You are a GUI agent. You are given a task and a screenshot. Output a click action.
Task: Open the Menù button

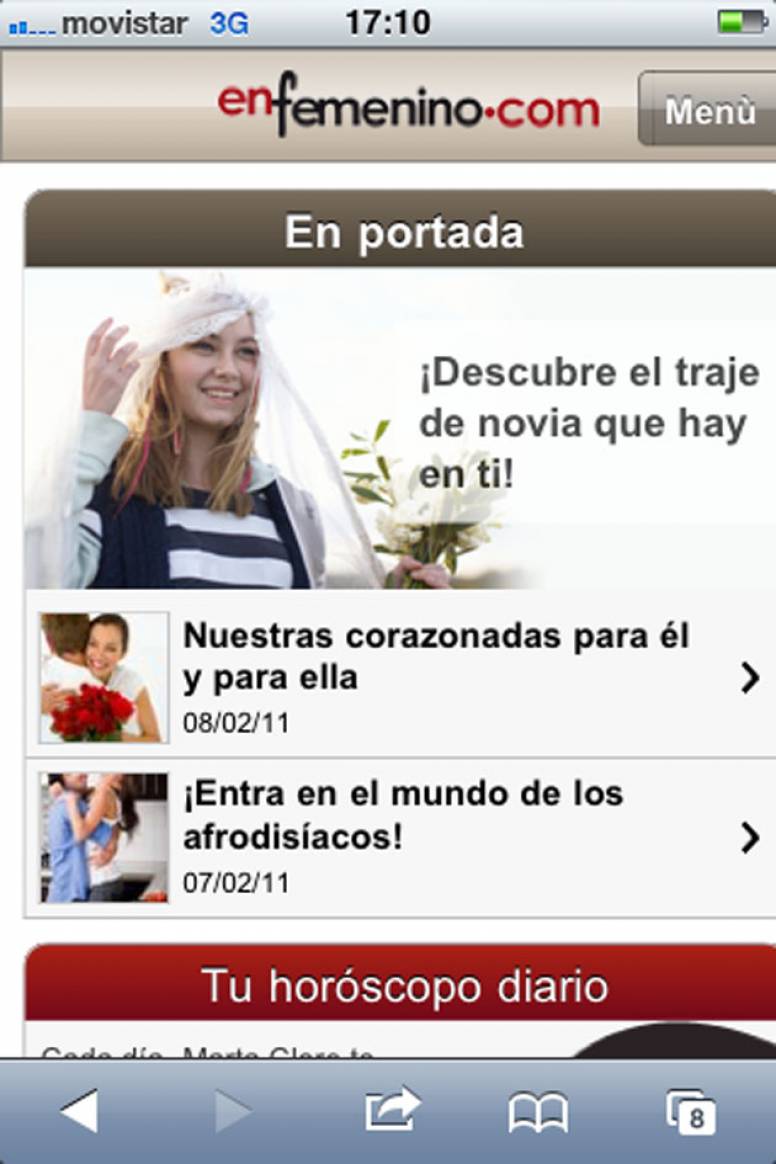click(x=709, y=110)
